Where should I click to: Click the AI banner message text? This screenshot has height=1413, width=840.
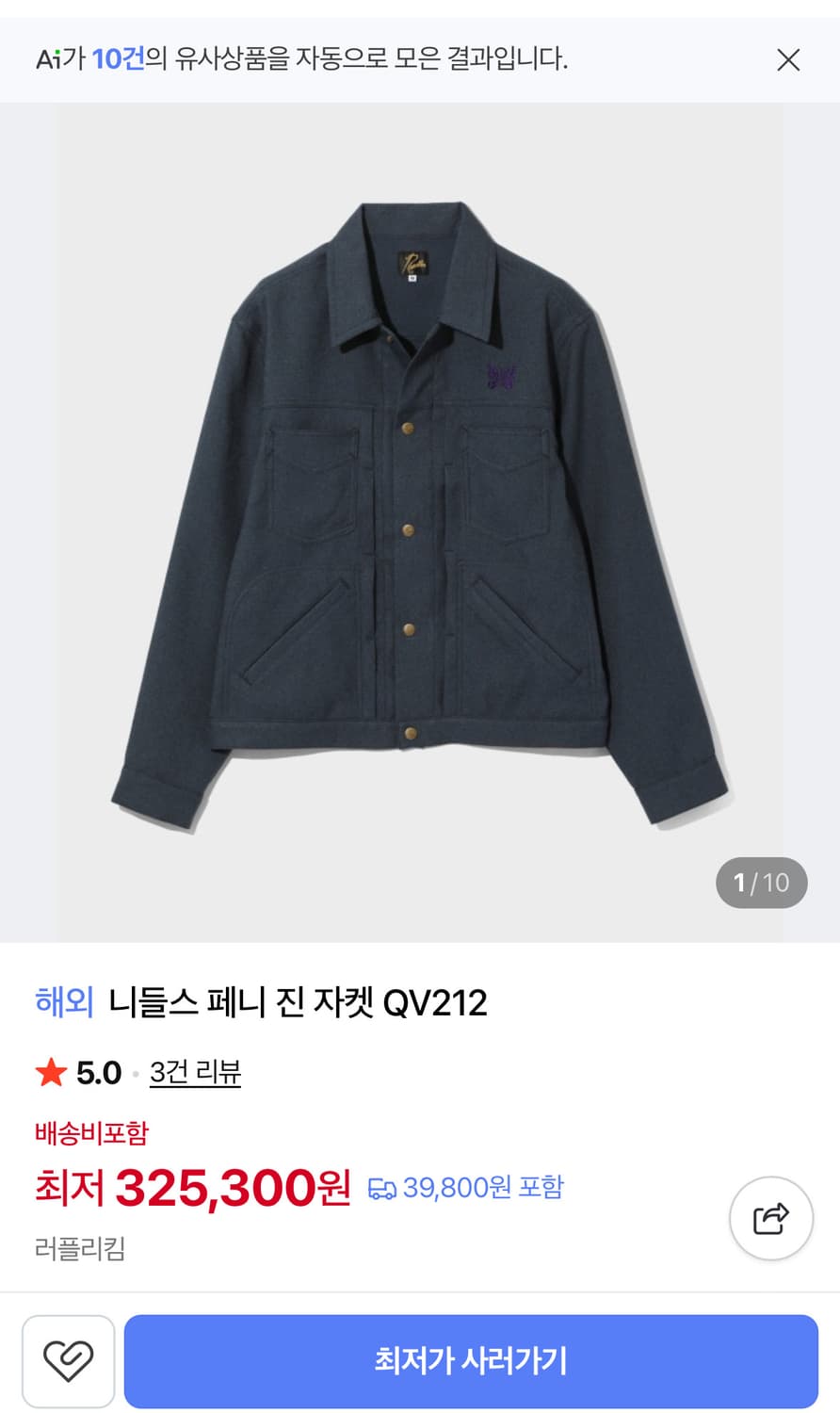(x=301, y=59)
